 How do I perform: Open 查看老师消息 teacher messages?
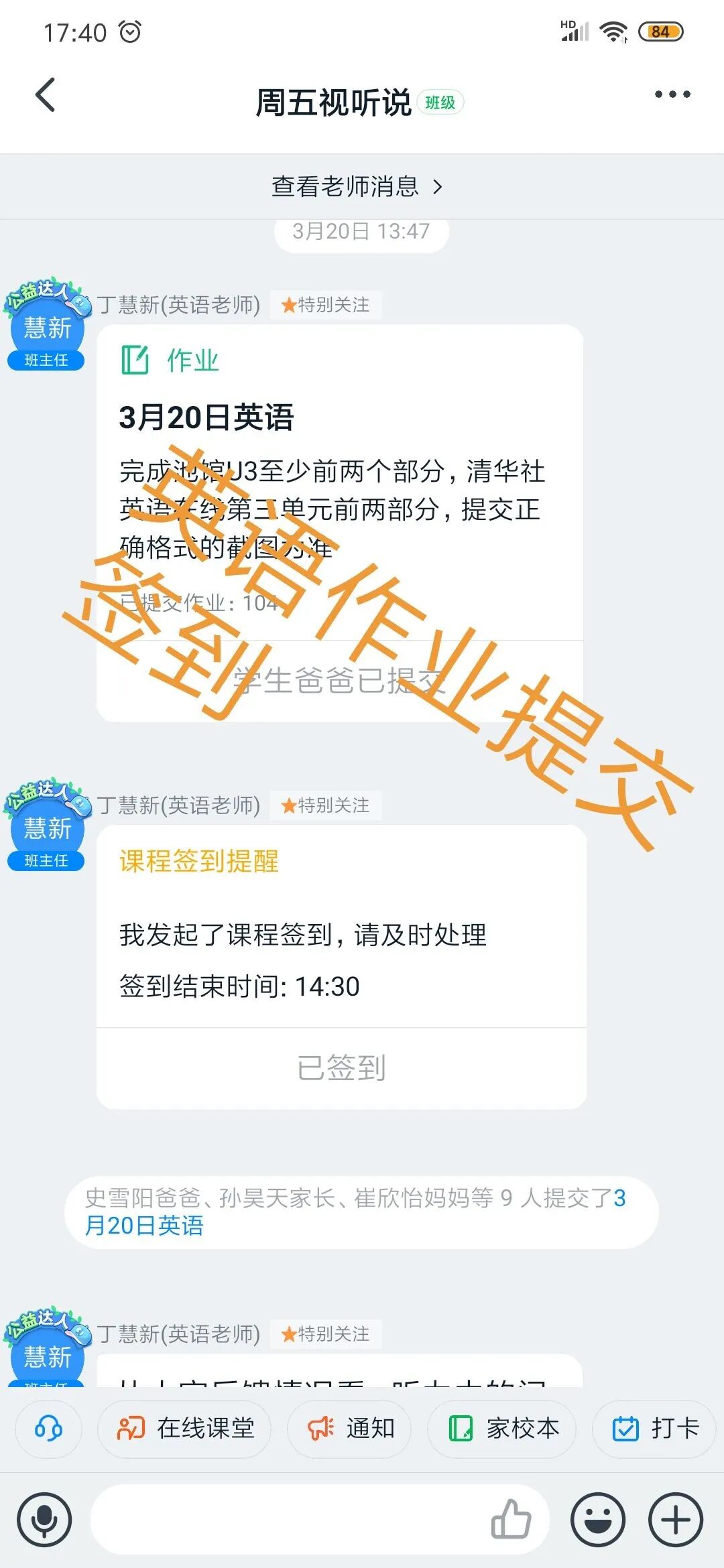click(357, 186)
